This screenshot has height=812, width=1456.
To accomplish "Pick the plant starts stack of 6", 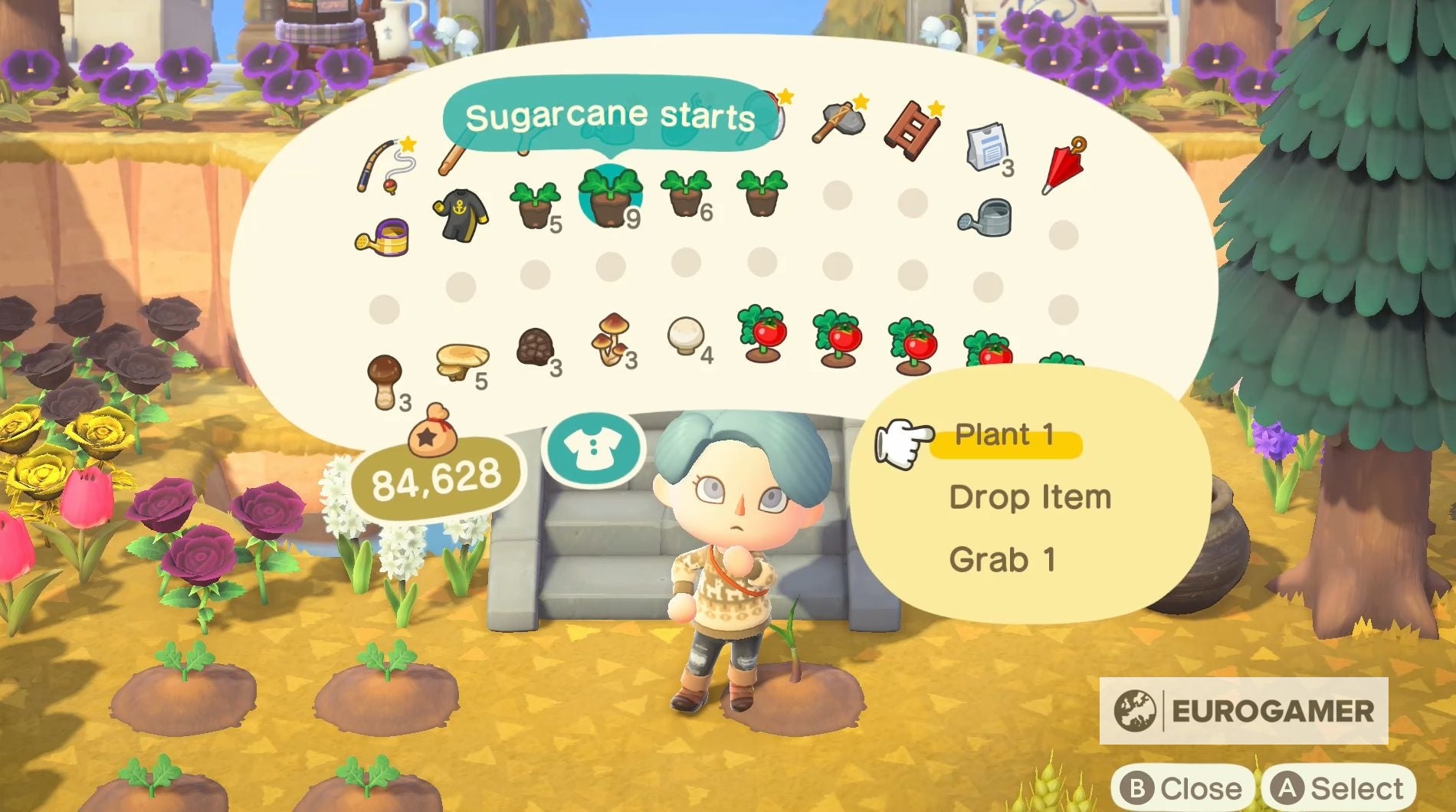I will (686, 194).
